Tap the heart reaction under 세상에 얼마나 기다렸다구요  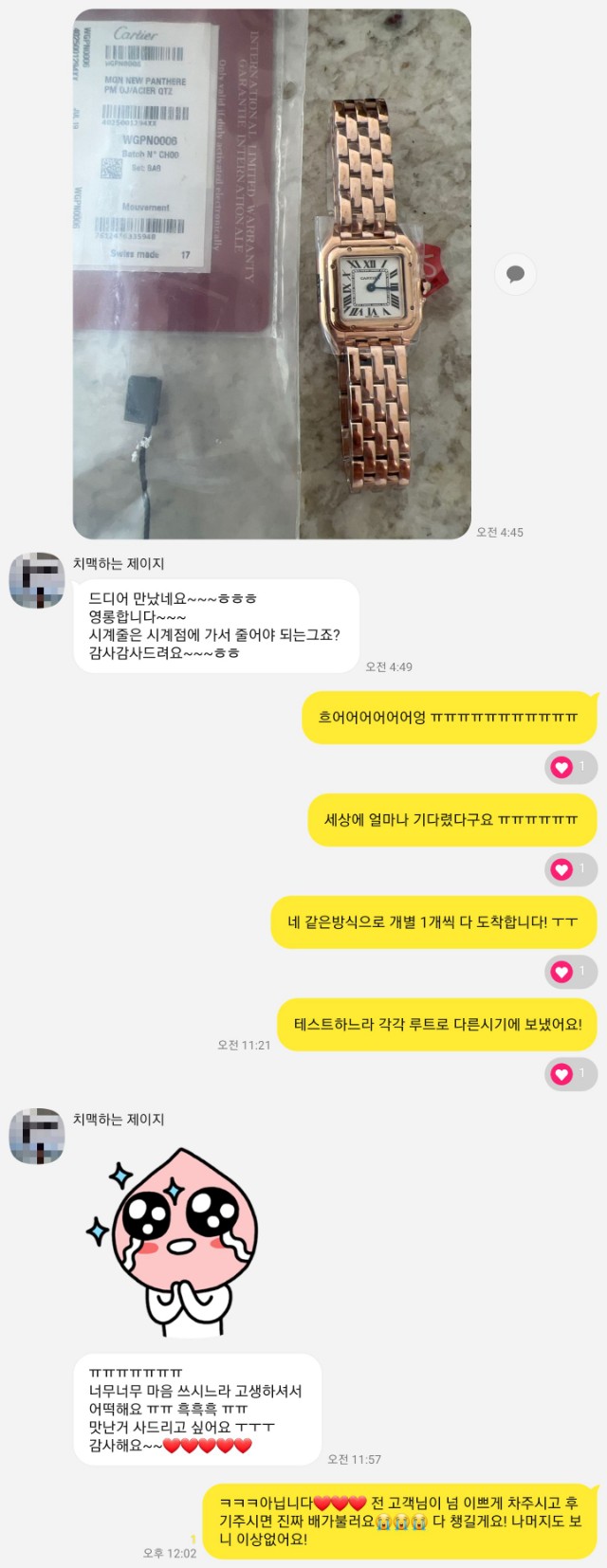click(x=570, y=869)
